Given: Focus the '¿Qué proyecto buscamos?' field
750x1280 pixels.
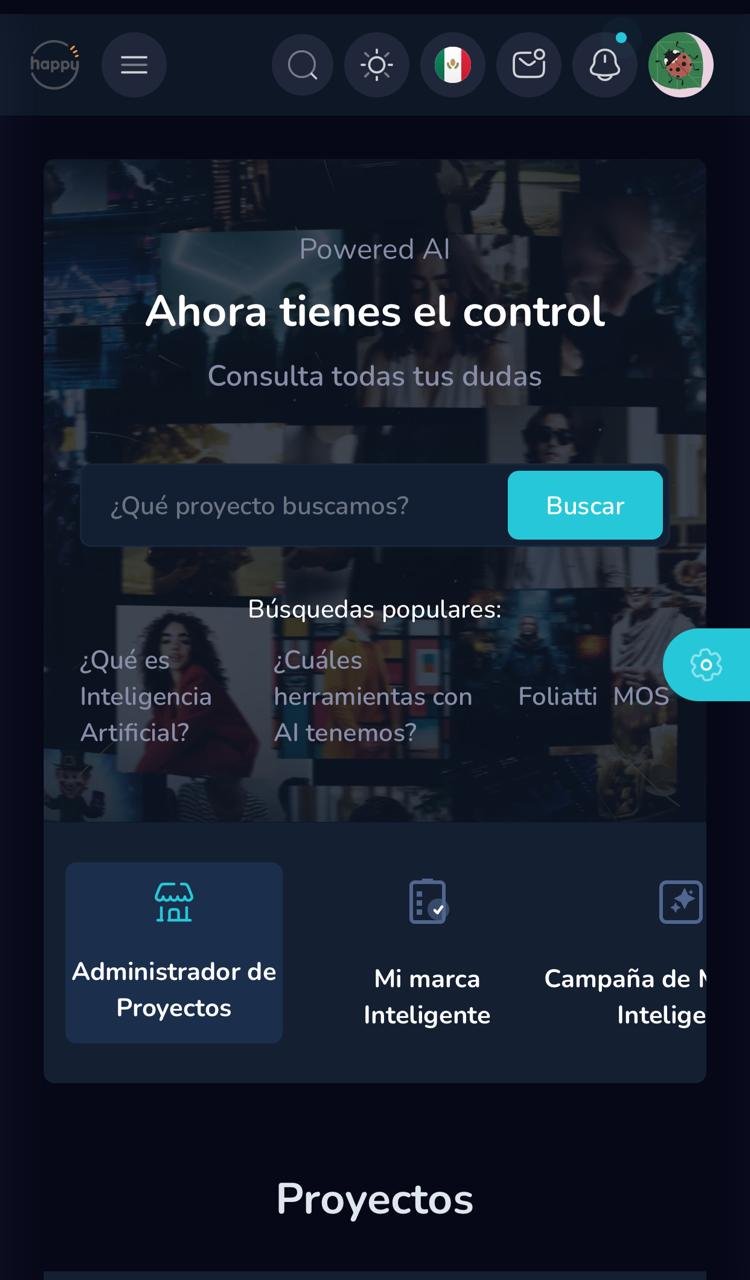Looking at the screenshot, I should click(295, 506).
